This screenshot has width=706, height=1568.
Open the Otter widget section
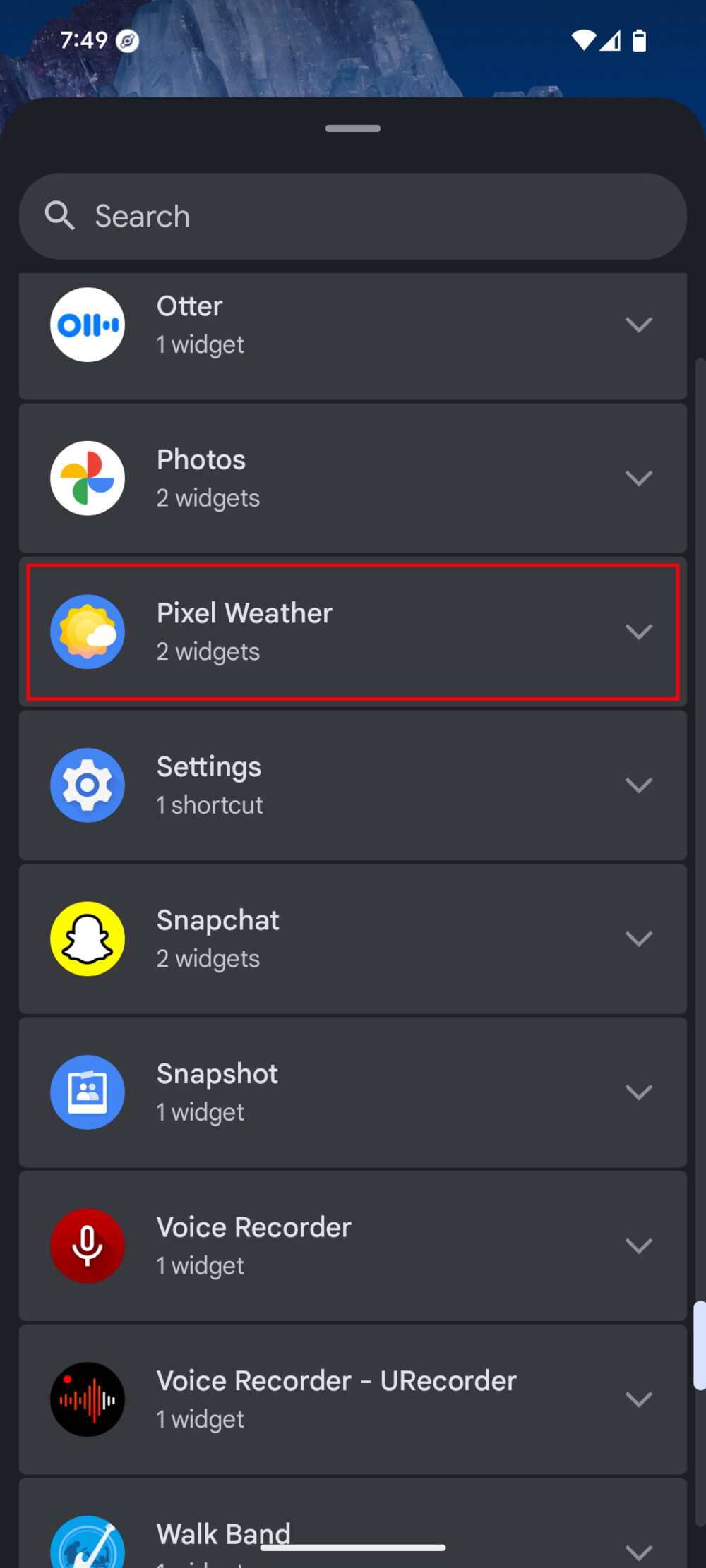tap(639, 324)
